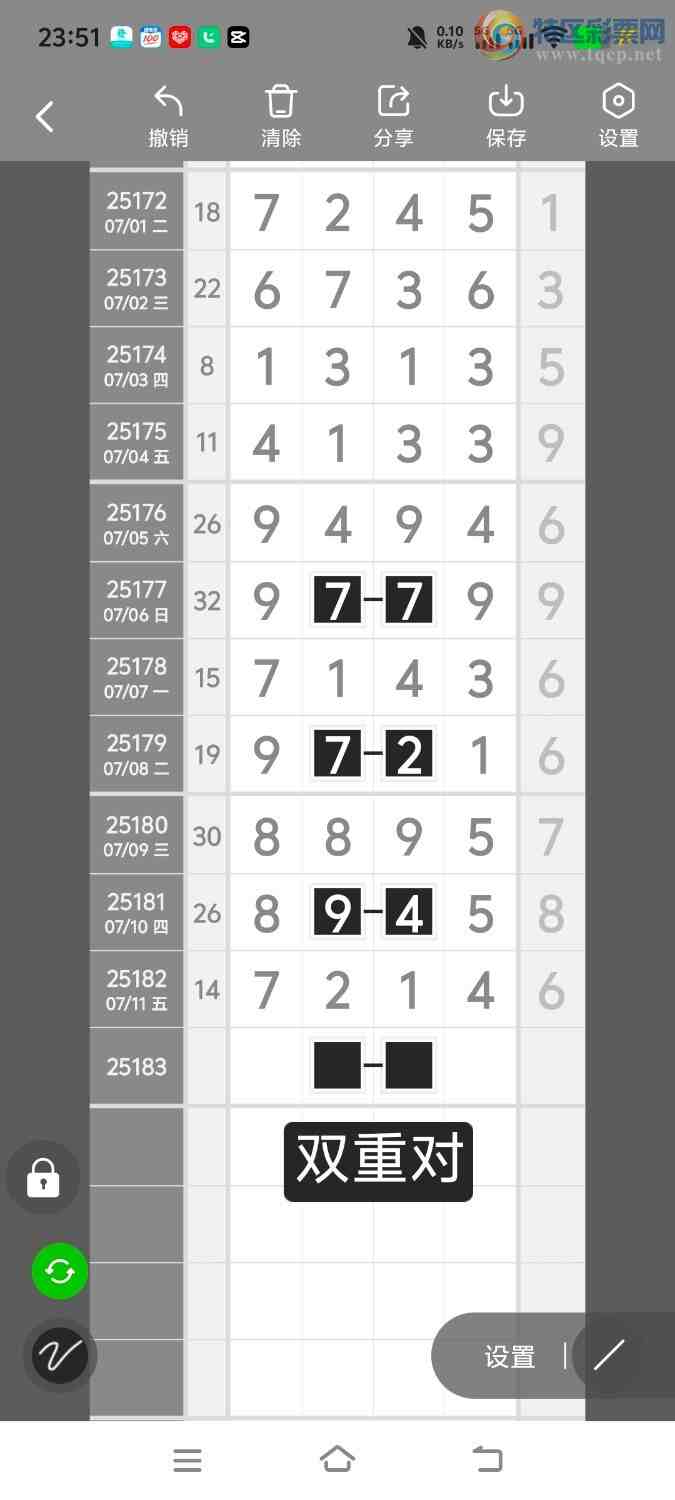
Task: Open the bottom 设置 pill button
Action: [x=509, y=1357]
